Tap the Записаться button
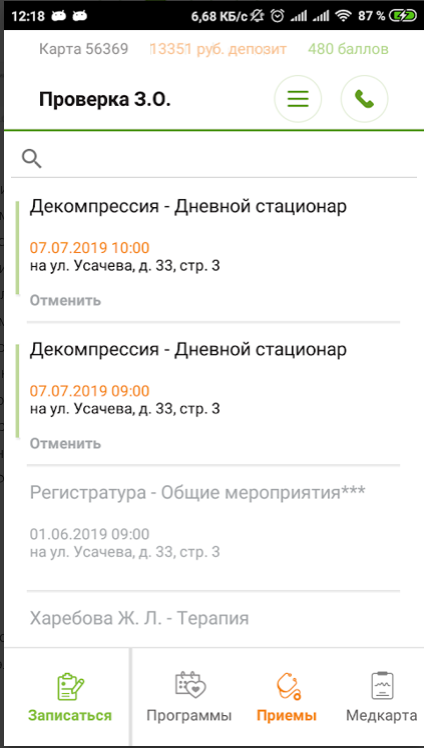 pyautogui.click(x=70, y=696)
